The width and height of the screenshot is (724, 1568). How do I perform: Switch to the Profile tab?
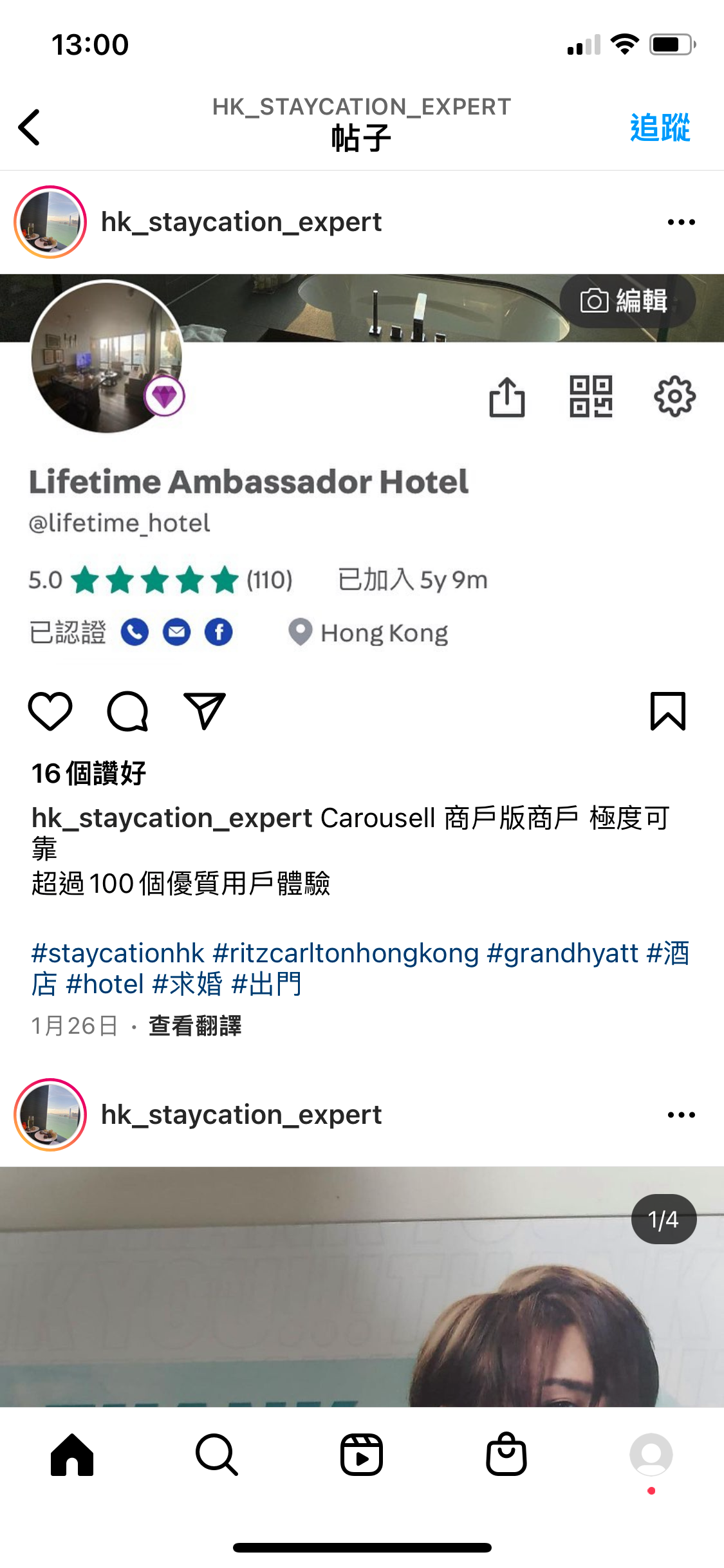pyautogui.click(x=651, y=1454)
